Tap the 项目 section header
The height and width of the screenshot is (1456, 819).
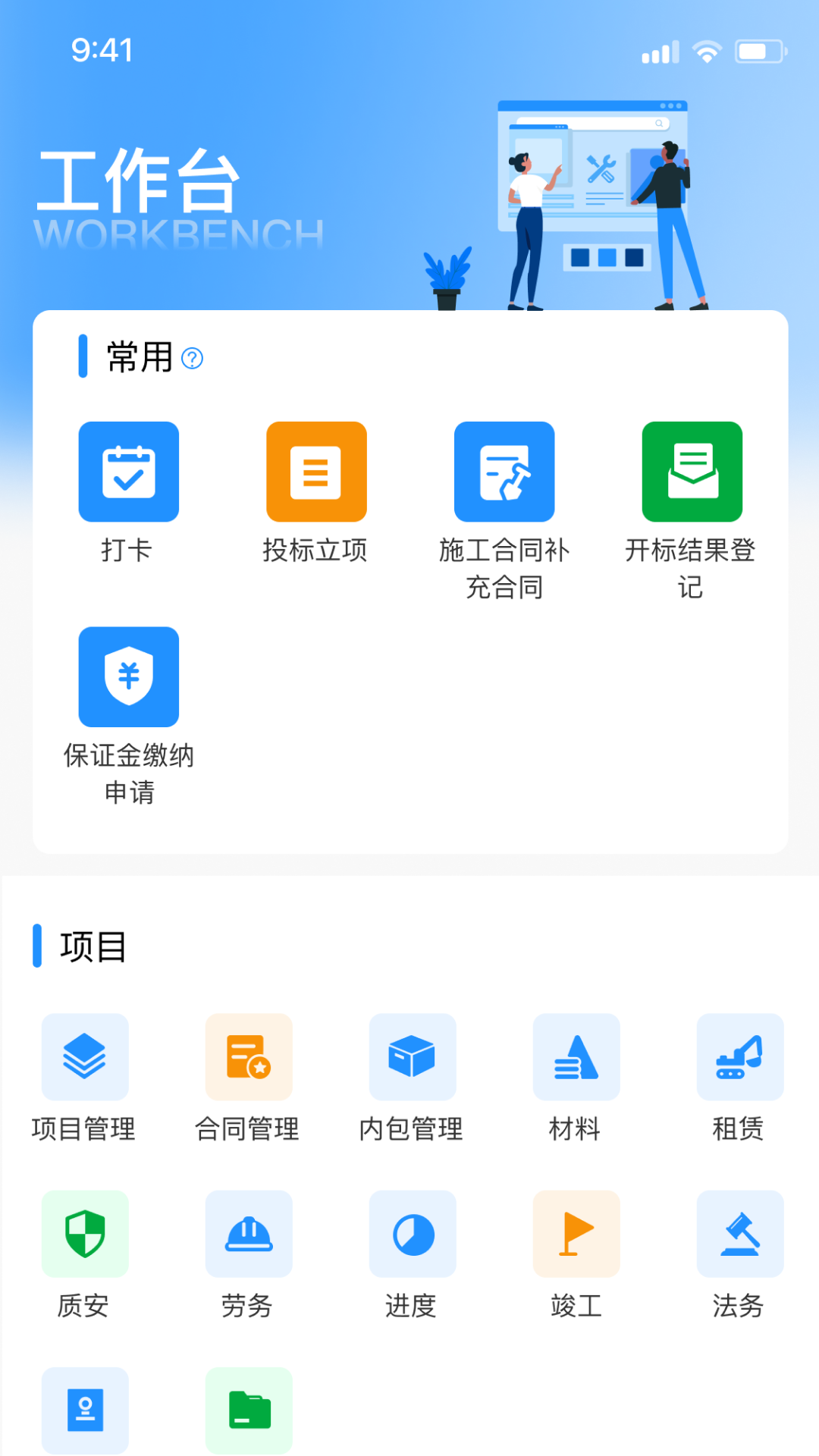point(93,946)
